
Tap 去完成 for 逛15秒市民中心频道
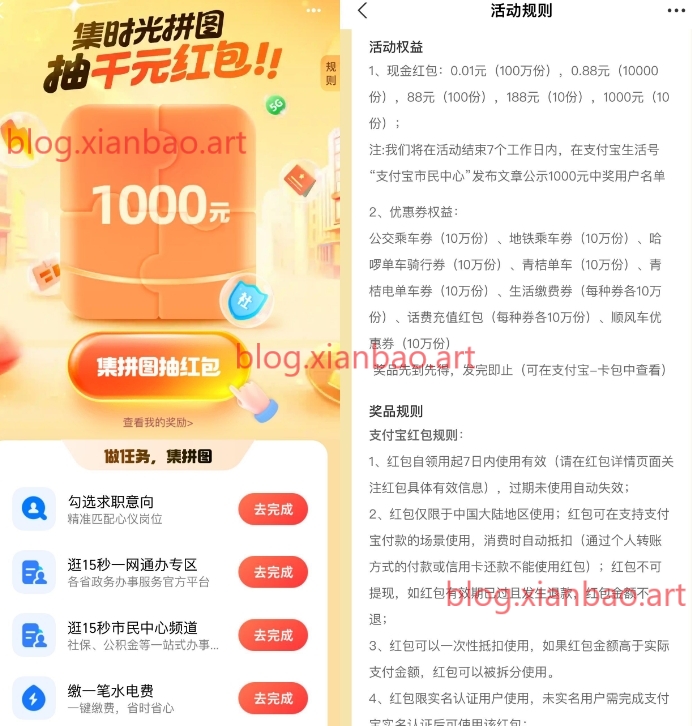coord(273,635)
